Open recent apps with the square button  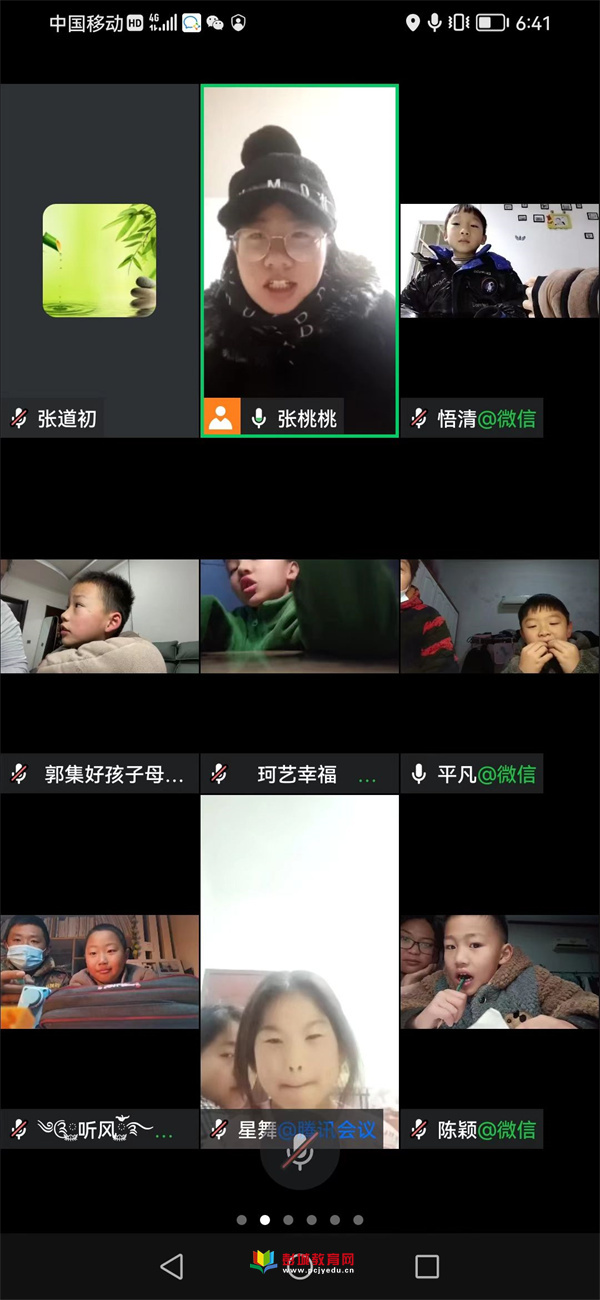pos(427,1266)
